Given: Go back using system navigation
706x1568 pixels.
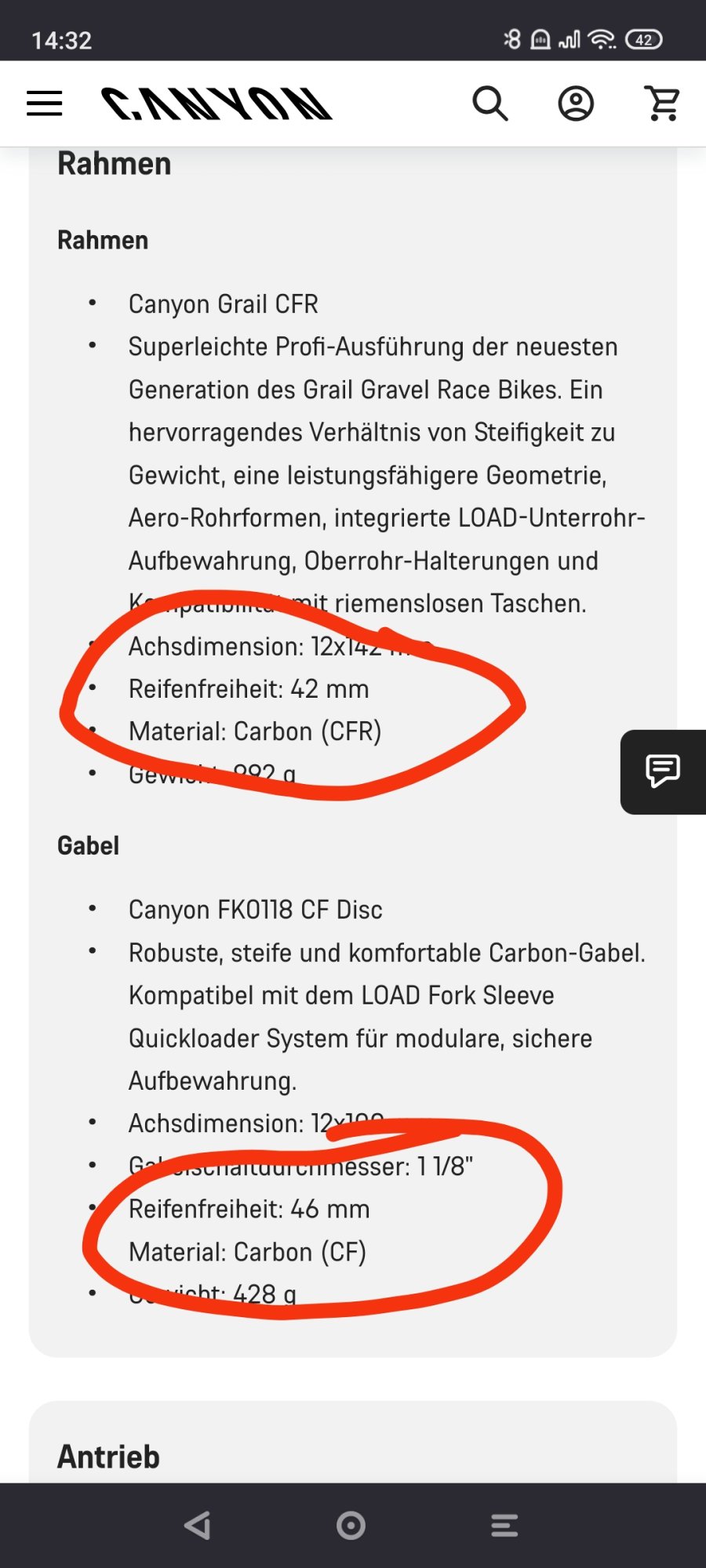Looking at the screenshot, I should click(198, 1525).
